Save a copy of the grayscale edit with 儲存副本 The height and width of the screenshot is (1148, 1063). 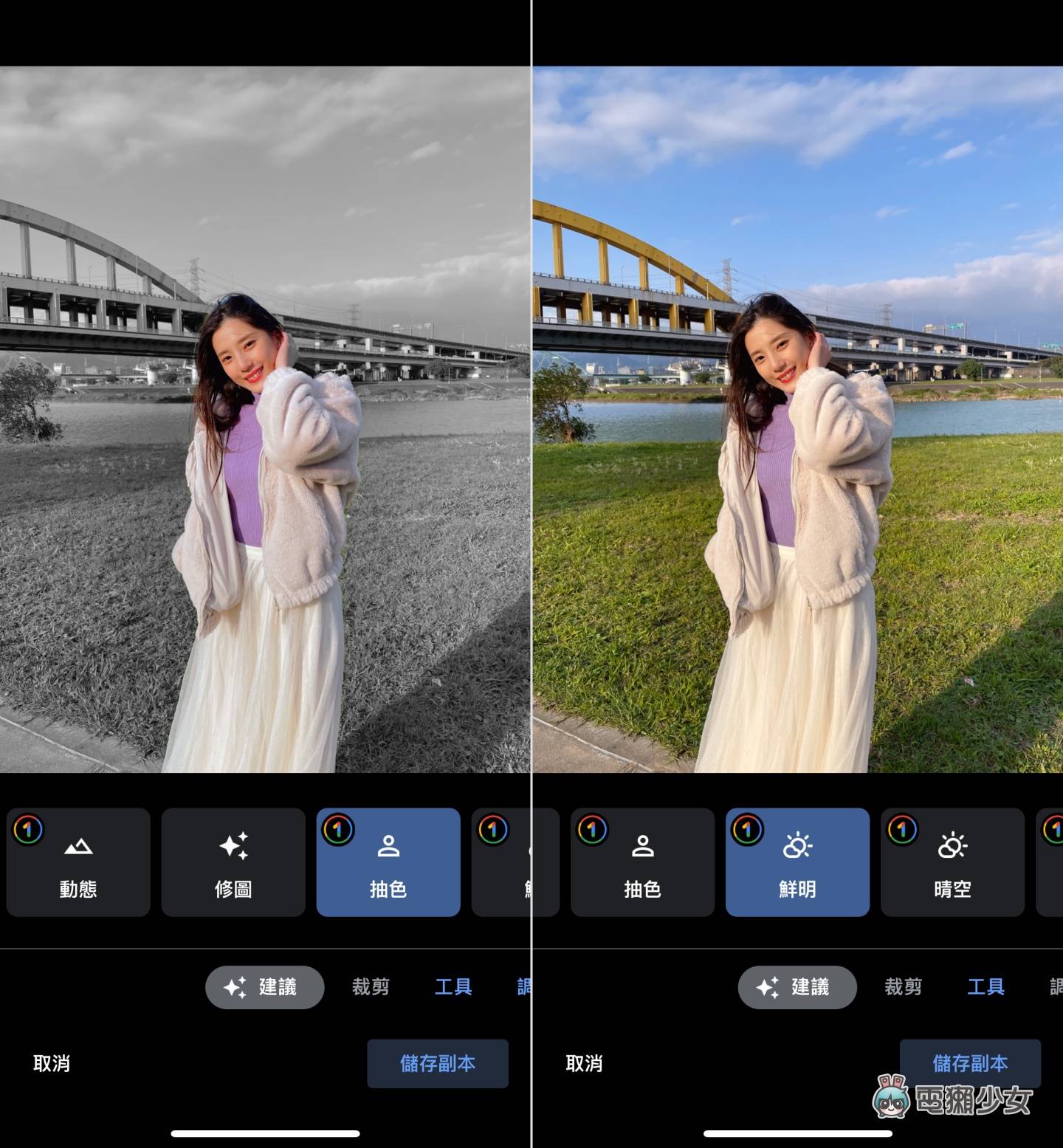pos(438,1064)
